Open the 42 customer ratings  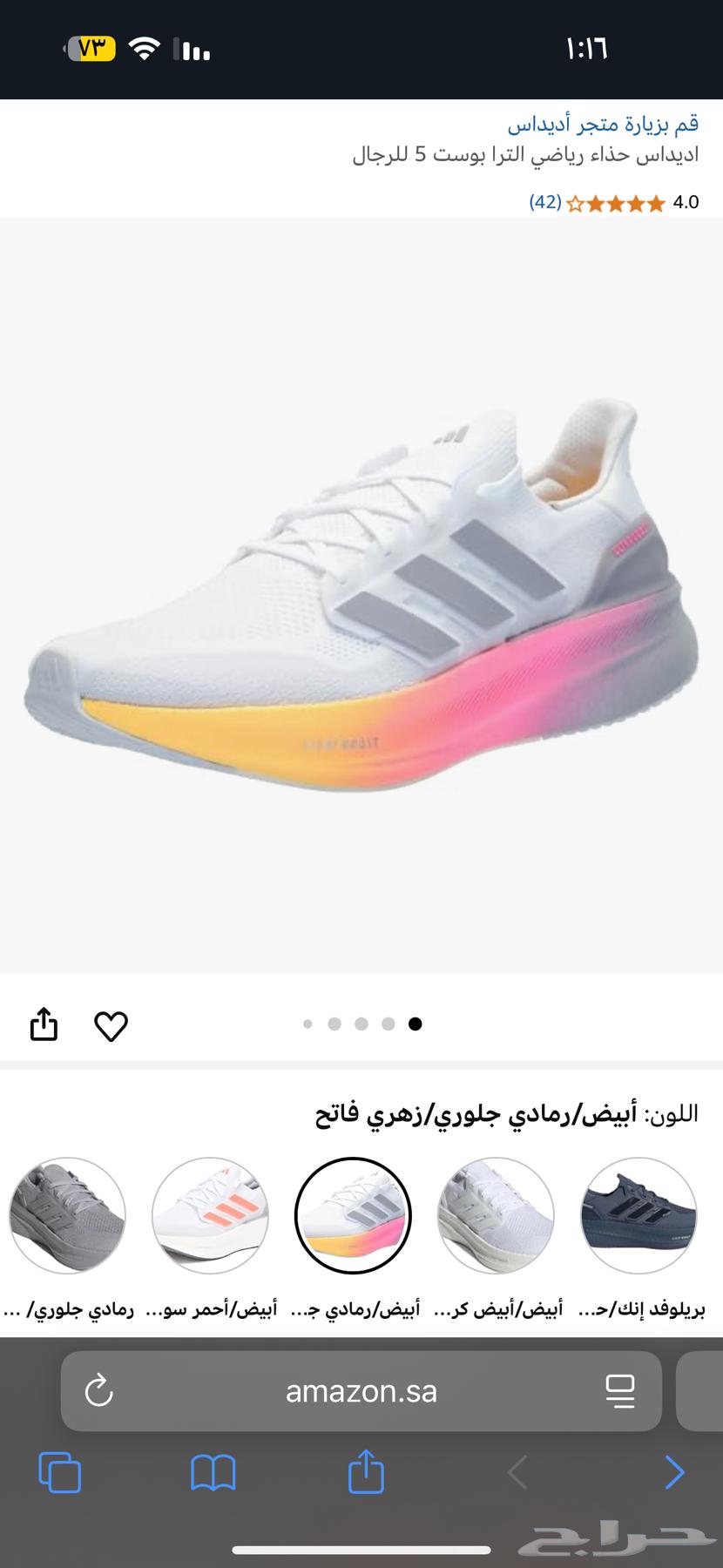point(545,202)
